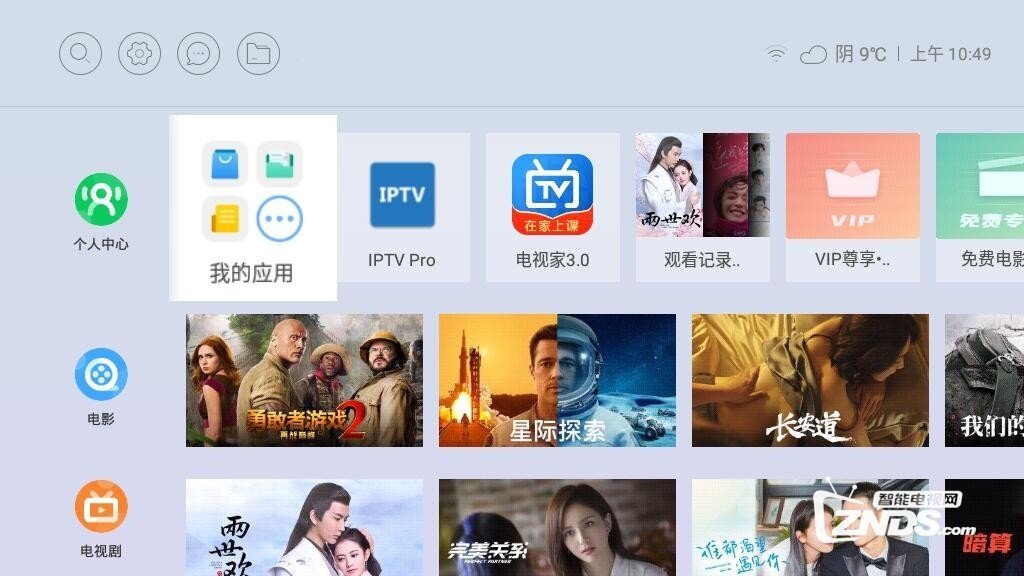Open the settings gear icon
The height and width of the screenshot is (576, 1024).
[139, 53]
